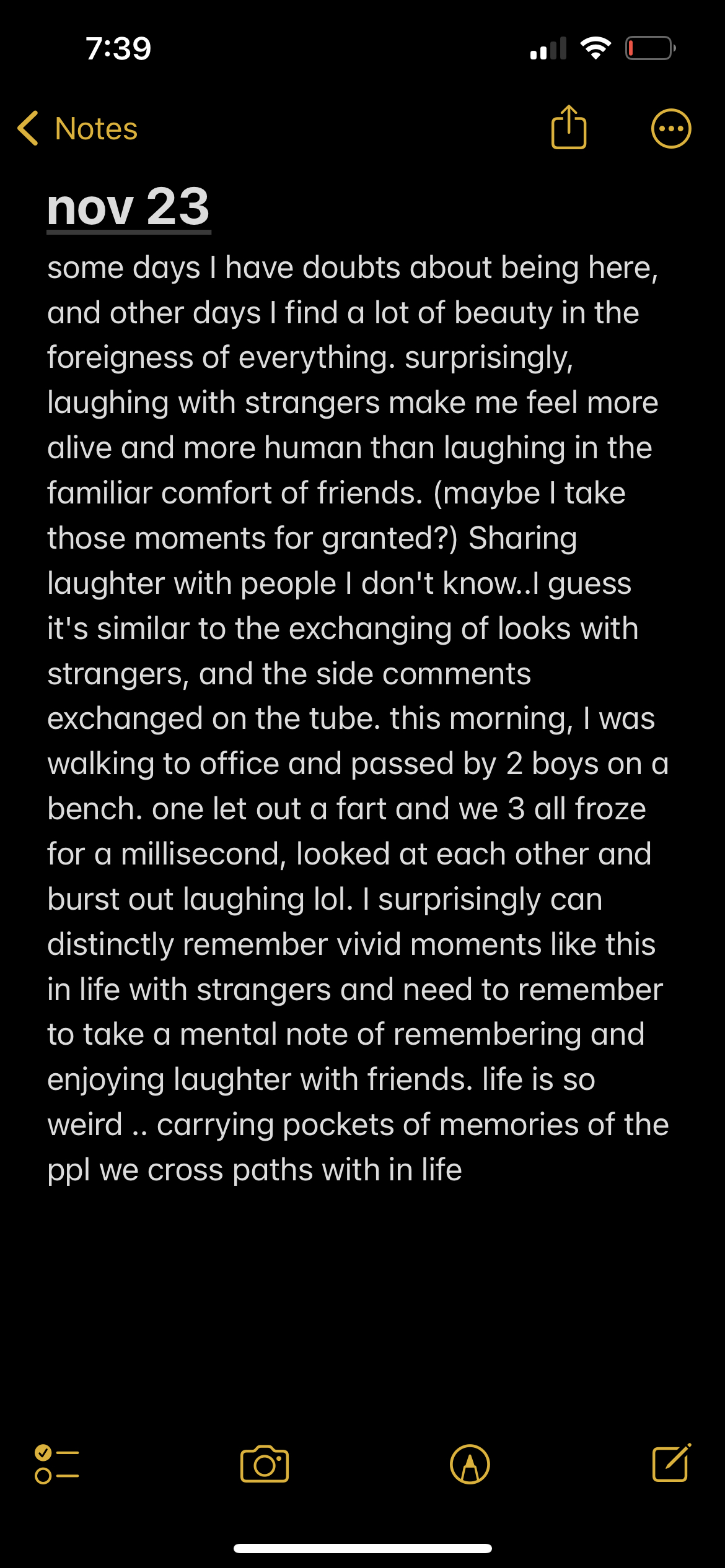Open the camera attachment option

point(265,1464)
